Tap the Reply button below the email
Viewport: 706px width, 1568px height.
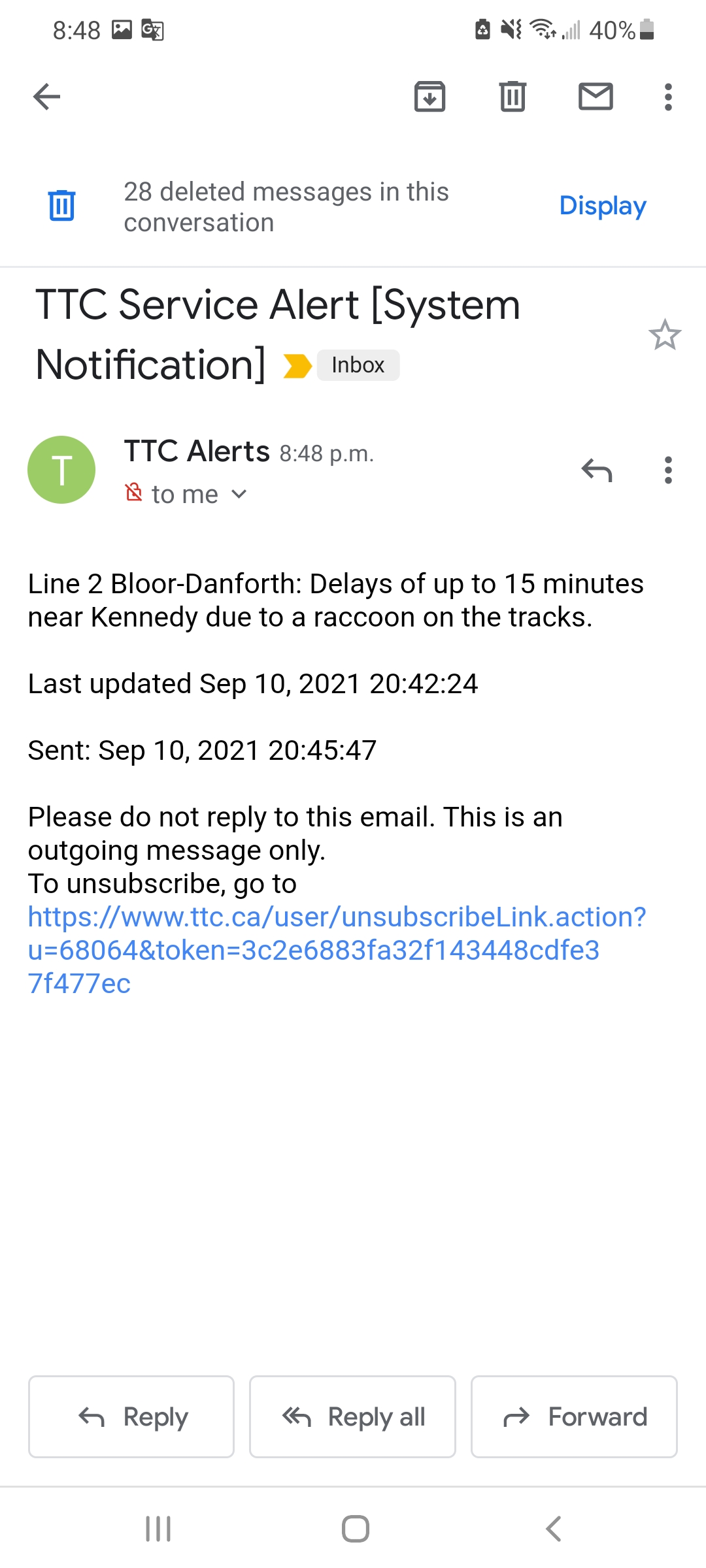[131, 1416]
